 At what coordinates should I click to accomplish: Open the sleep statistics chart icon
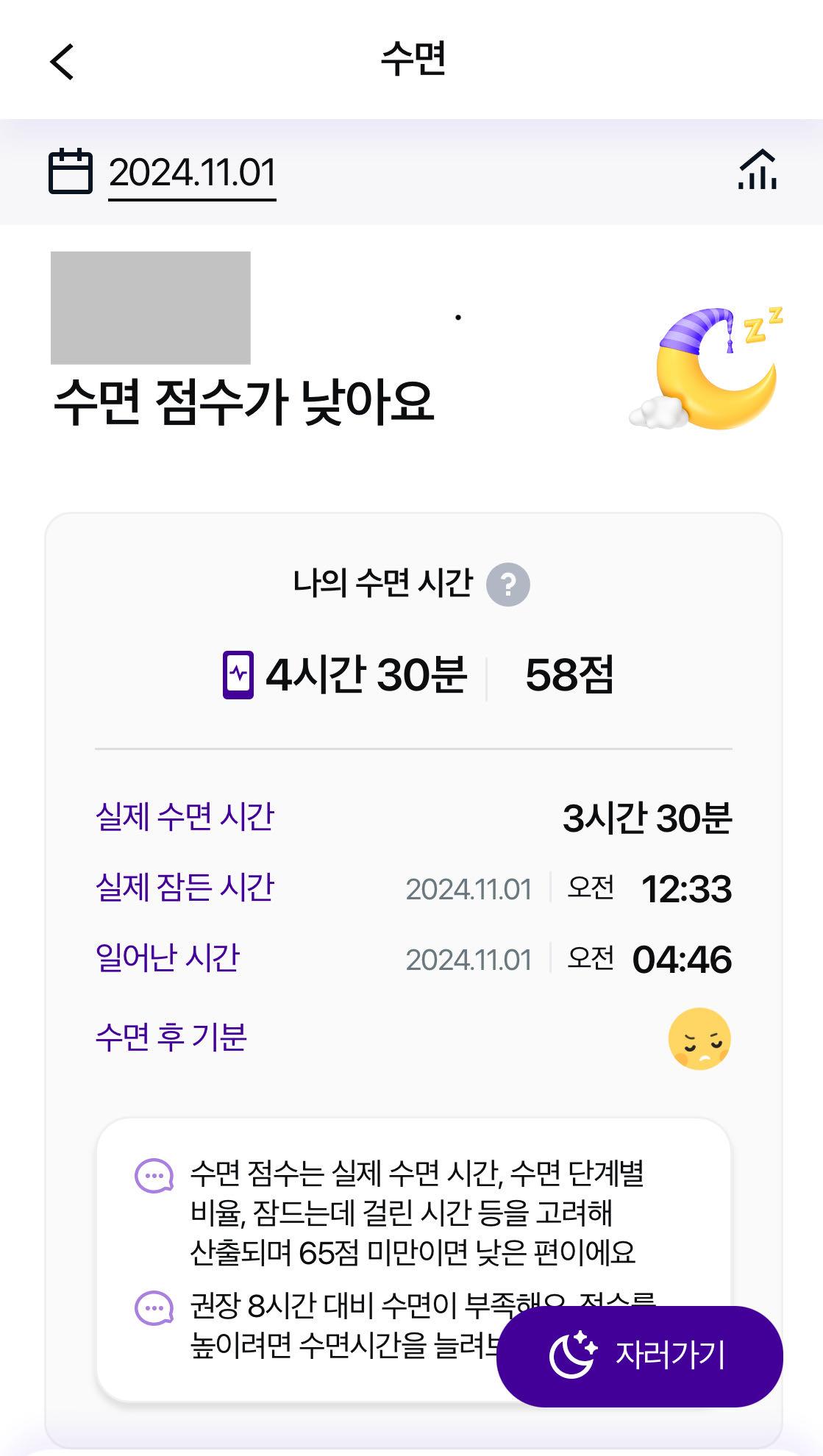click(x=758, y=170)
